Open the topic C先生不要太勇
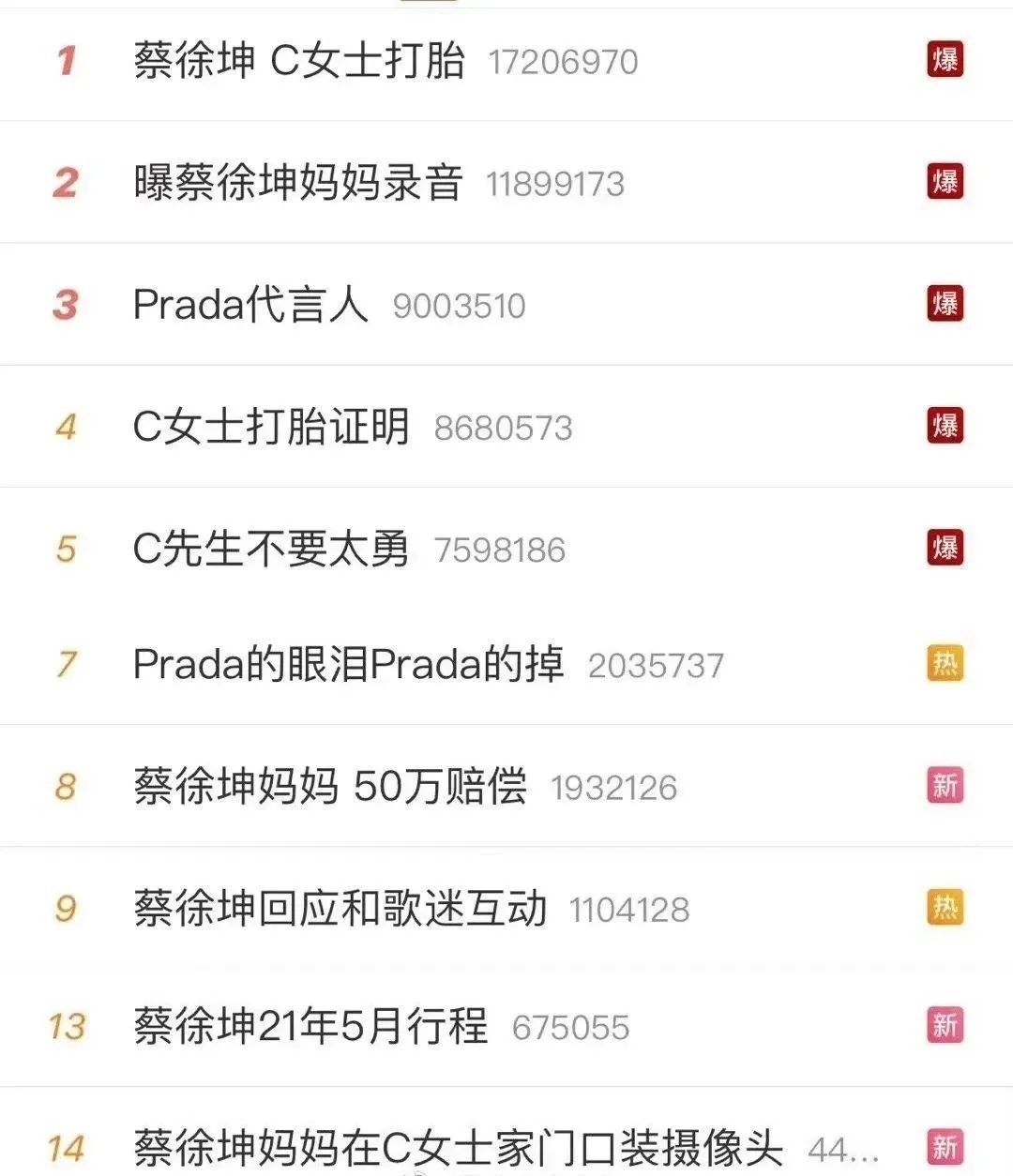This screenshot has width=1013, height=1176. click(x=272, y=547)
